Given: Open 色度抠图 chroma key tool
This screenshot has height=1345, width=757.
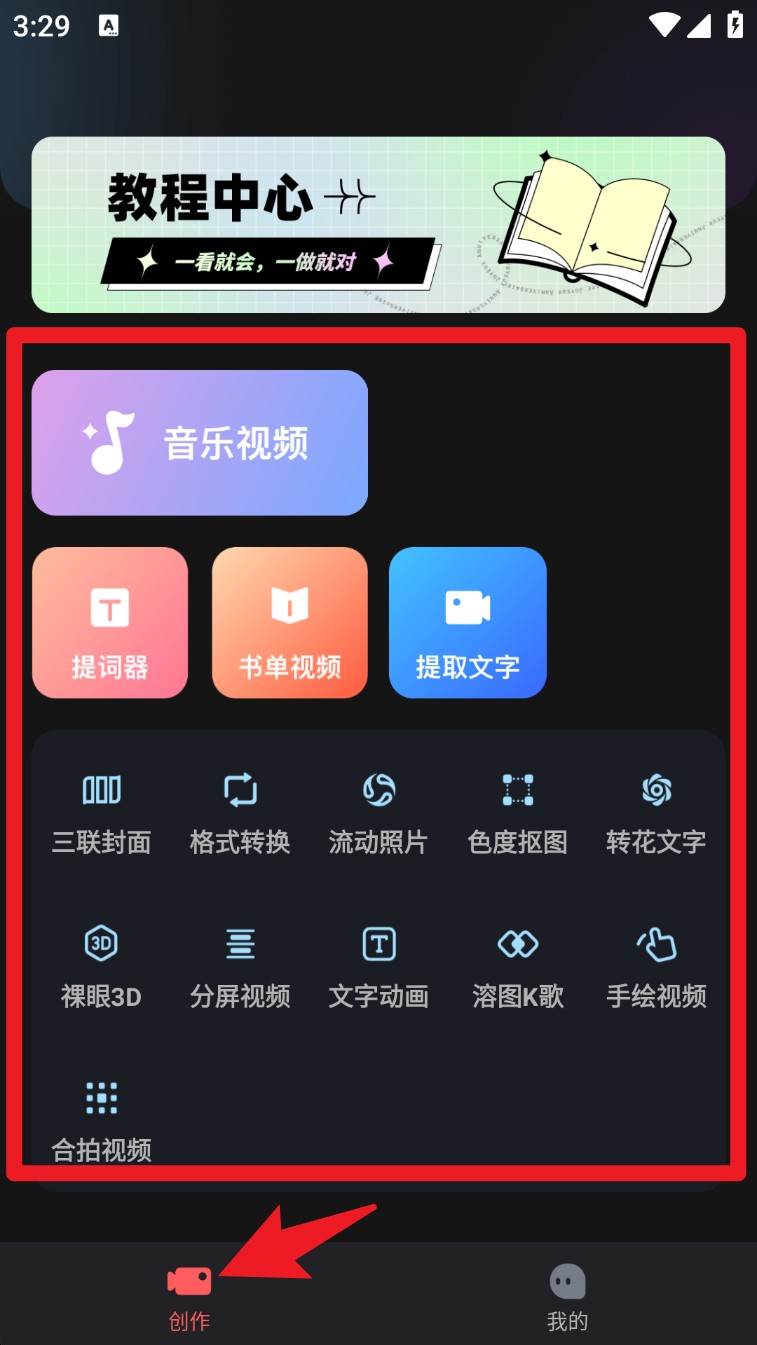Looking at the screenshot, I should [517, 813].
